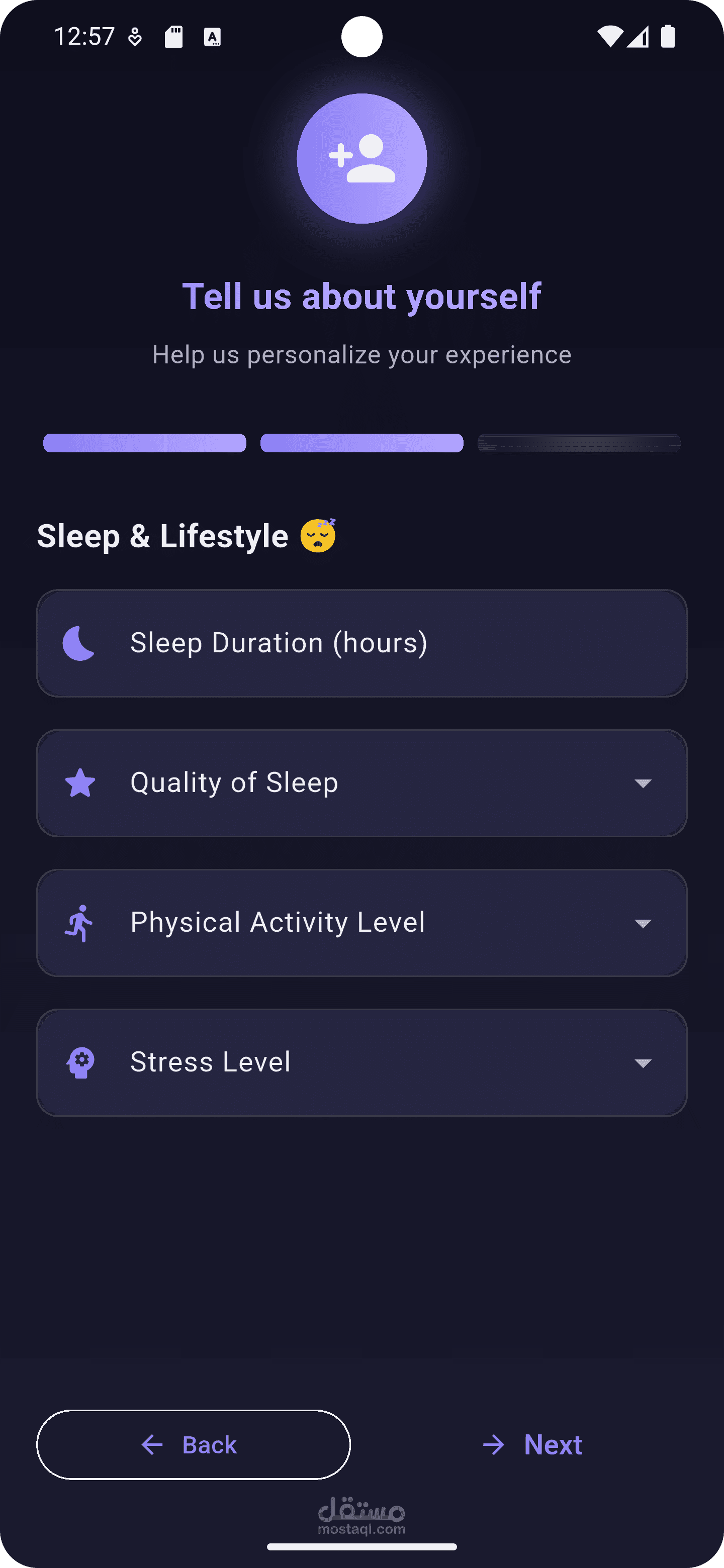This screenshot has height=1568, width=724.
Task: Choose a Stress Level from dropdown
Action: tap(361, 1062)
